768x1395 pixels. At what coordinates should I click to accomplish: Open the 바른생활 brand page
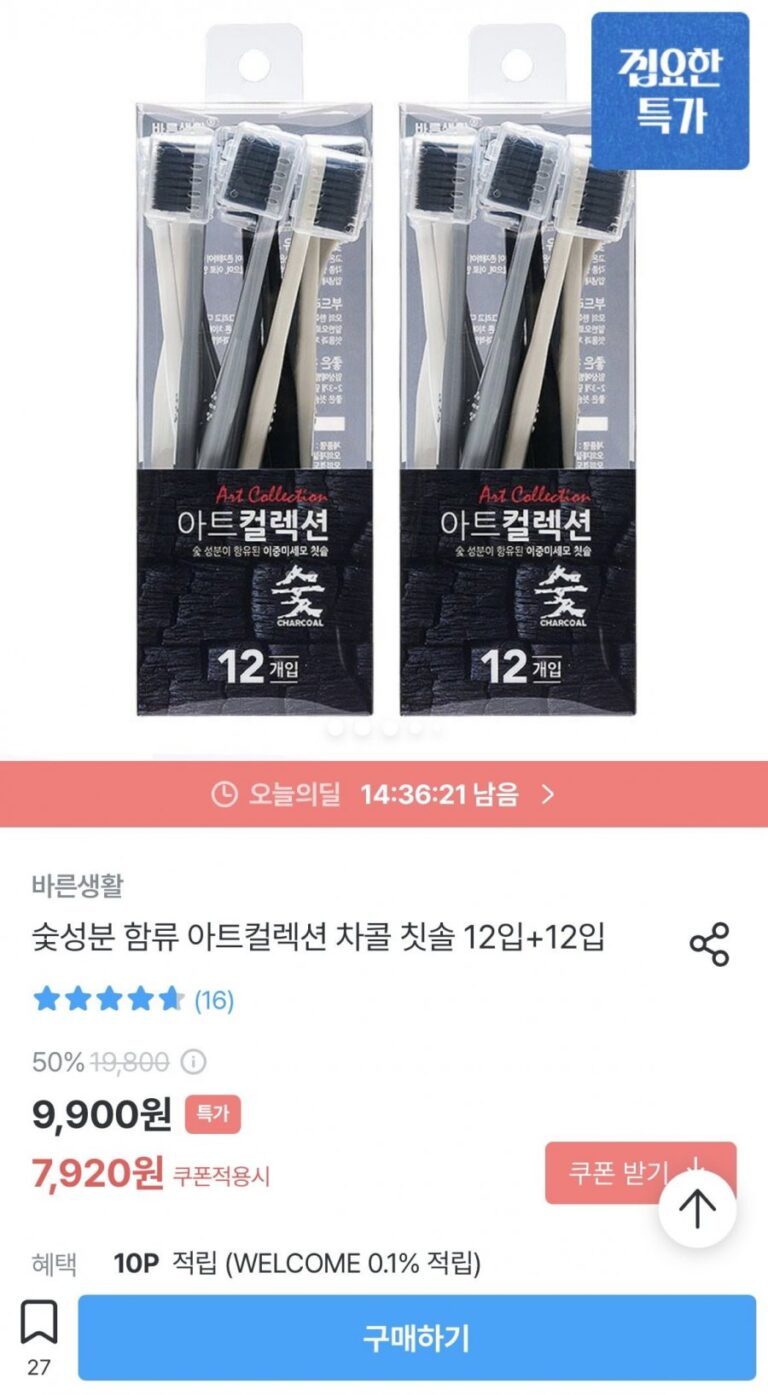click(78, 886)
